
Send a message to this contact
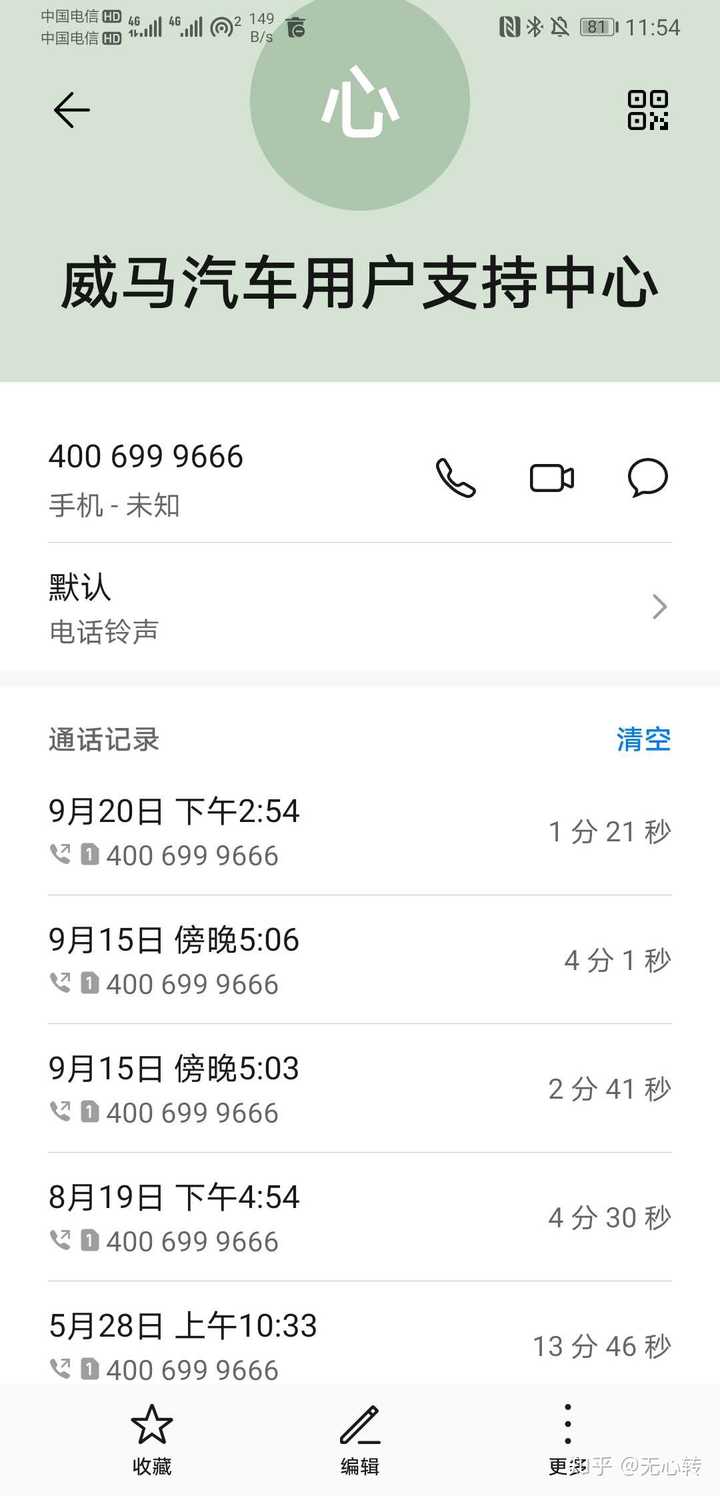pos(648,478)
